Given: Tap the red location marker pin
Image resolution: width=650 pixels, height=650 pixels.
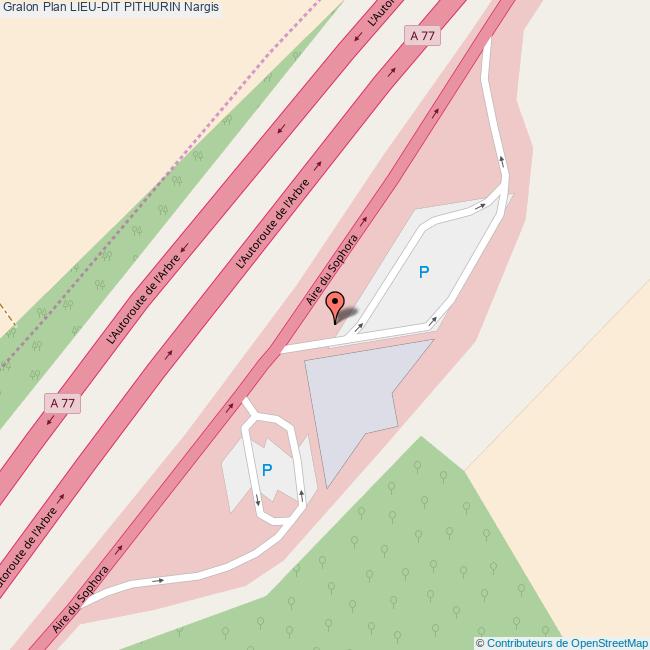Looking at the screenshot, I should coord(337,304).
